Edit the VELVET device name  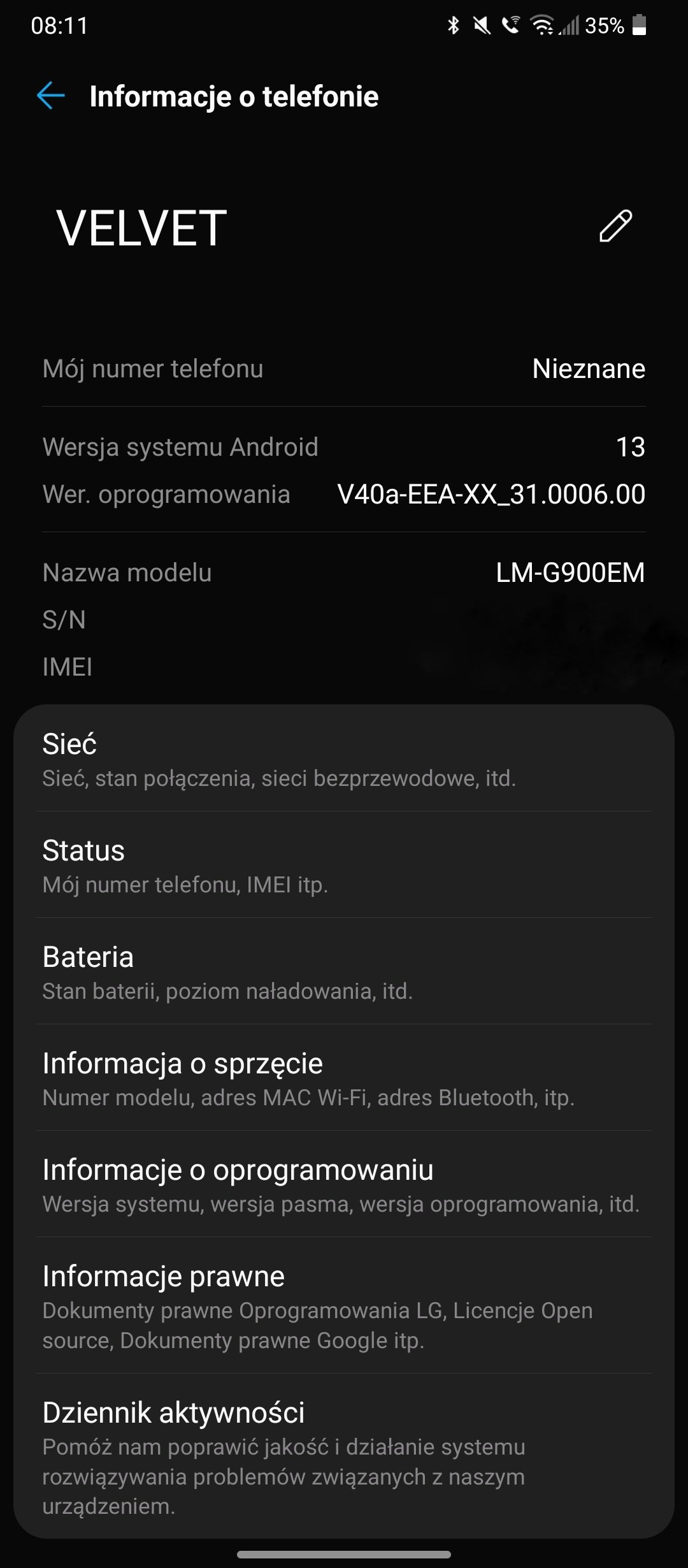(615, 226)
